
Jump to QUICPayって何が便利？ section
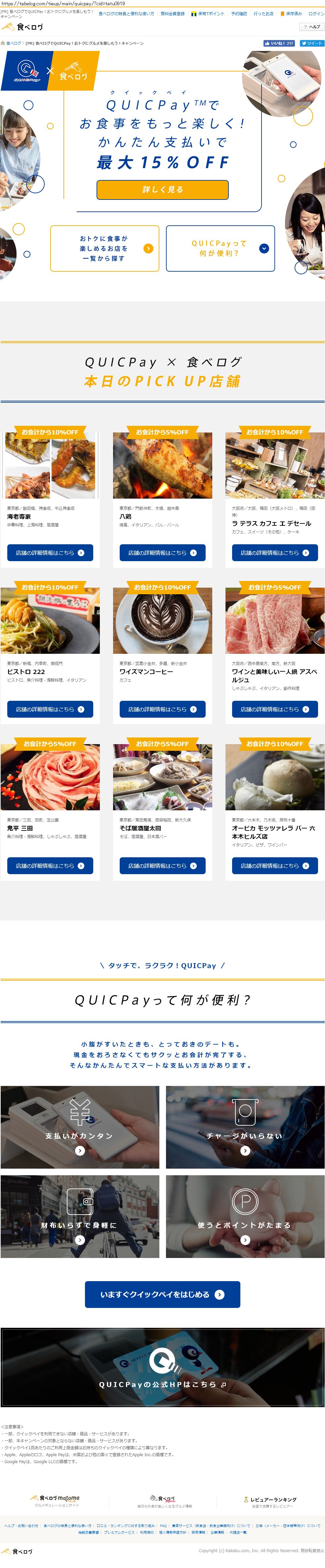[220, 248]
